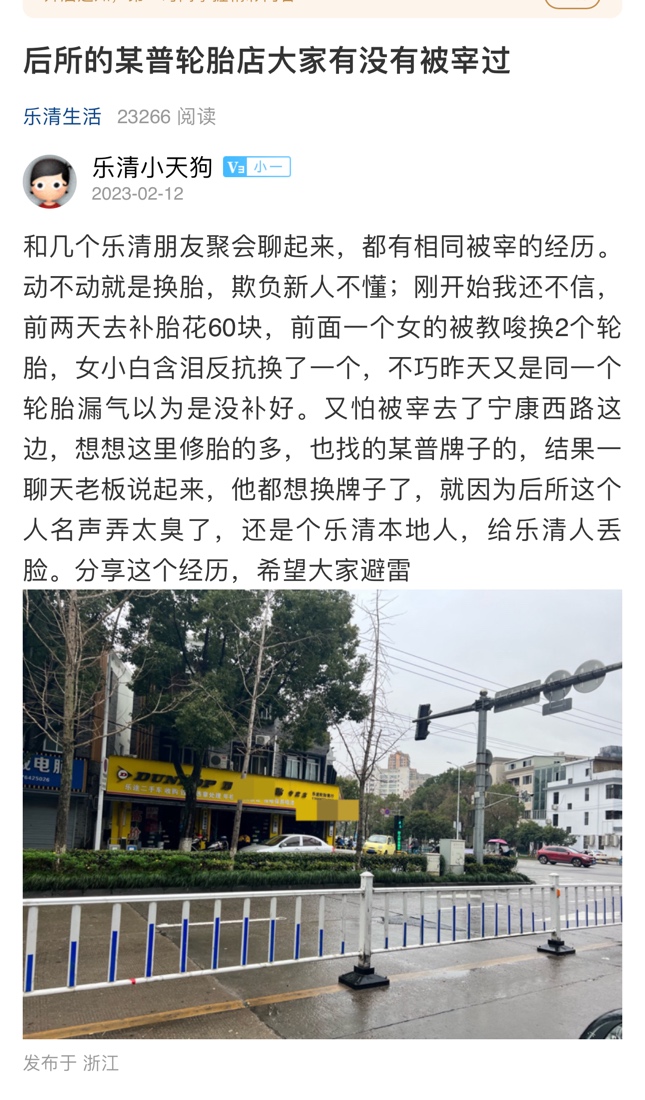Image resolution: width=645 pixels, height=1100 pixels.
Task: Open the 乐清生活 board link
Action: pyautogui.click(x=62, y=117)
